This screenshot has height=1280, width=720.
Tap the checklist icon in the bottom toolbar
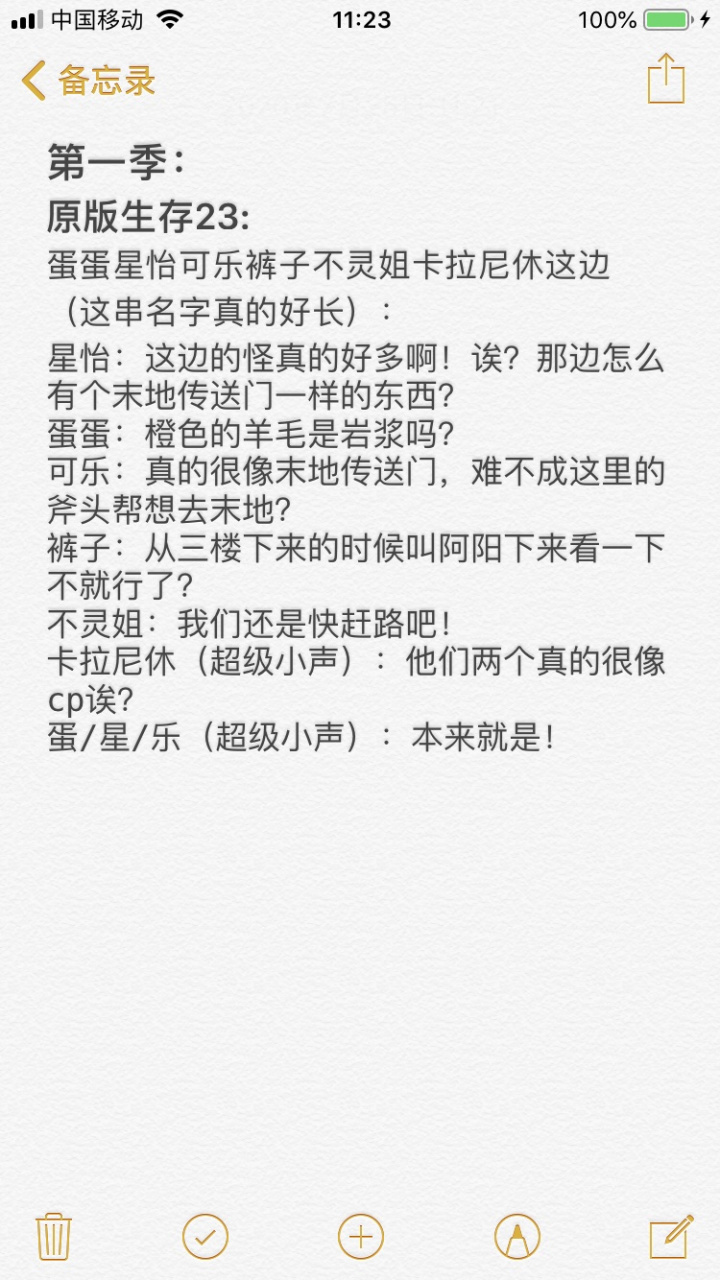pyautogui.click(x=206, y=1236)
